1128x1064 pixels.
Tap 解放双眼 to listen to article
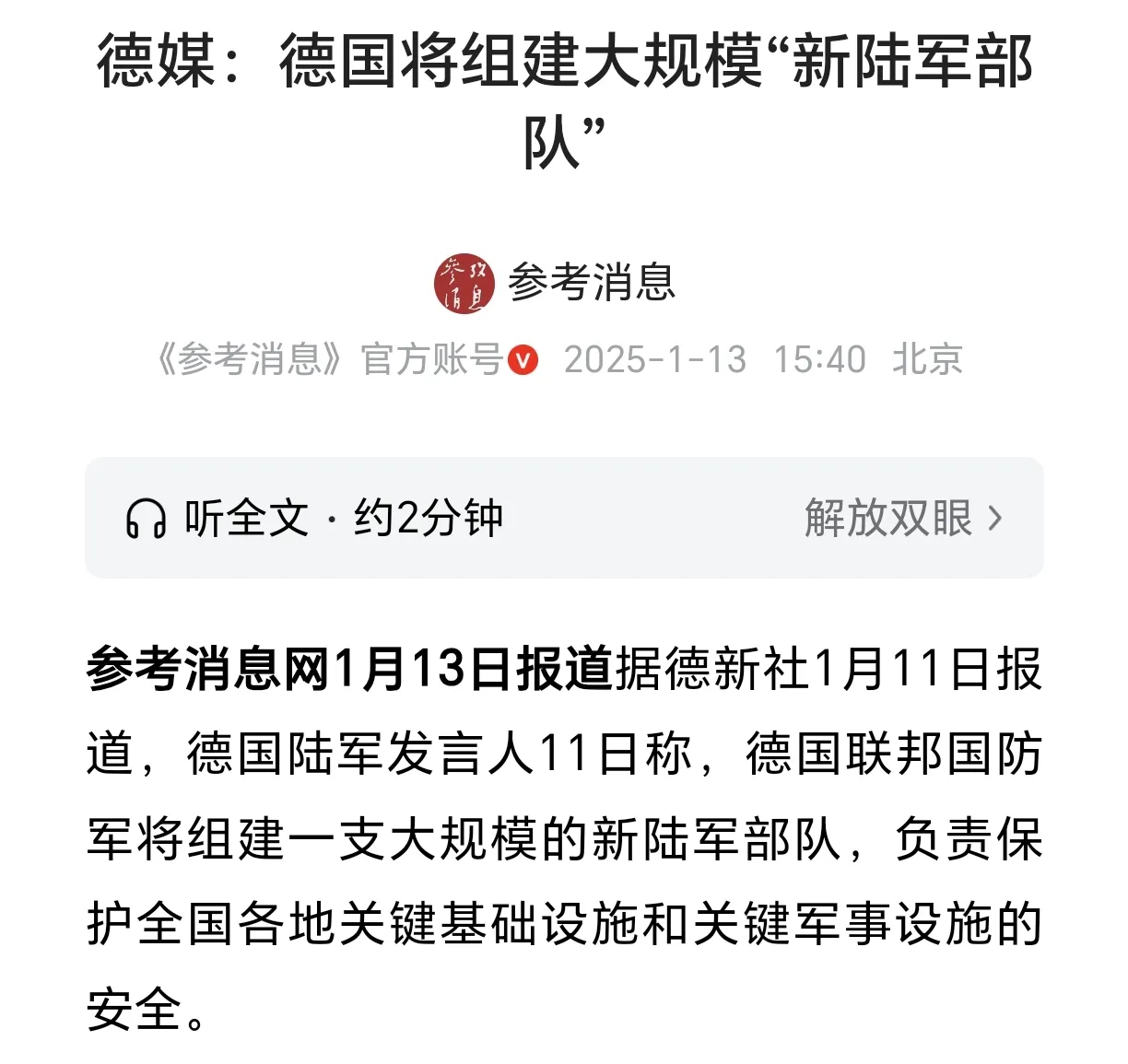click(901, 519)
